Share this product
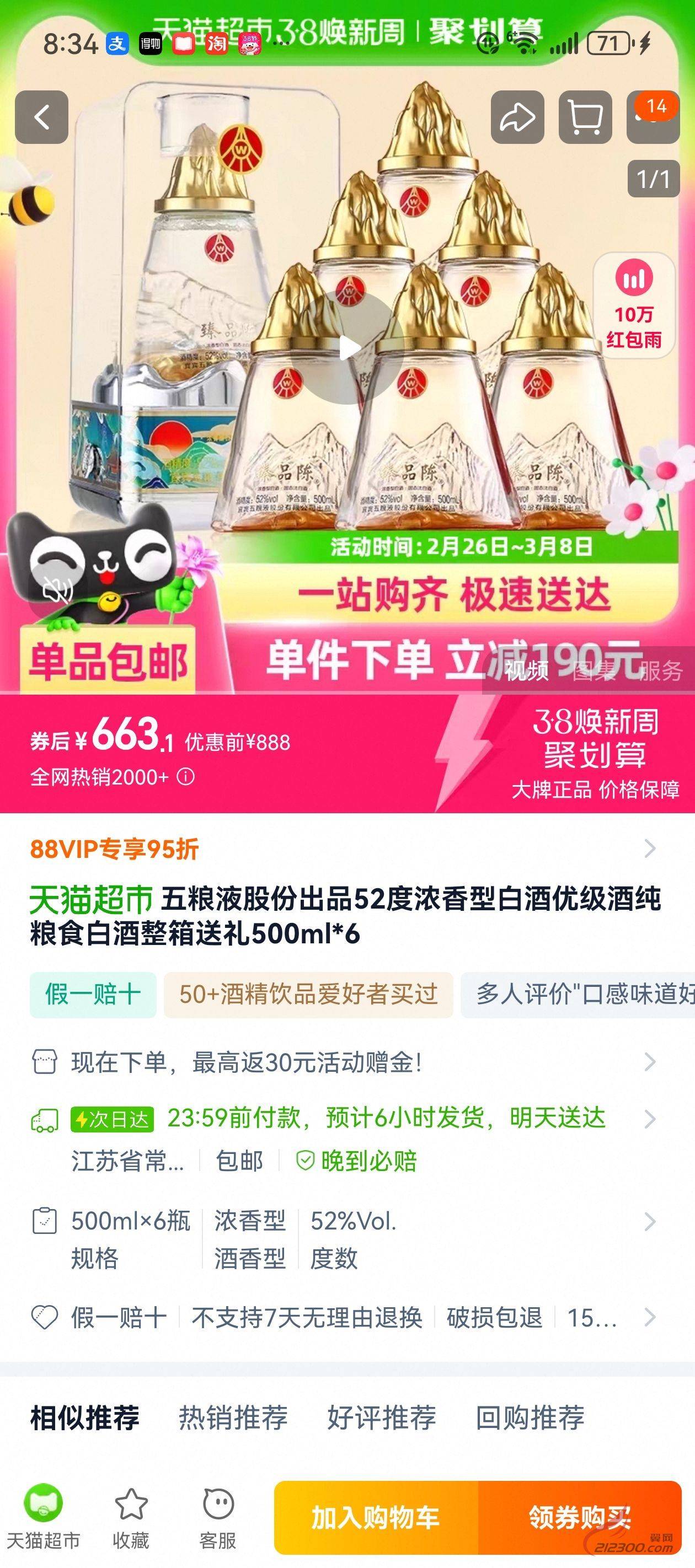This screenshot has height=1568, width=695. (x=517, y=117)
